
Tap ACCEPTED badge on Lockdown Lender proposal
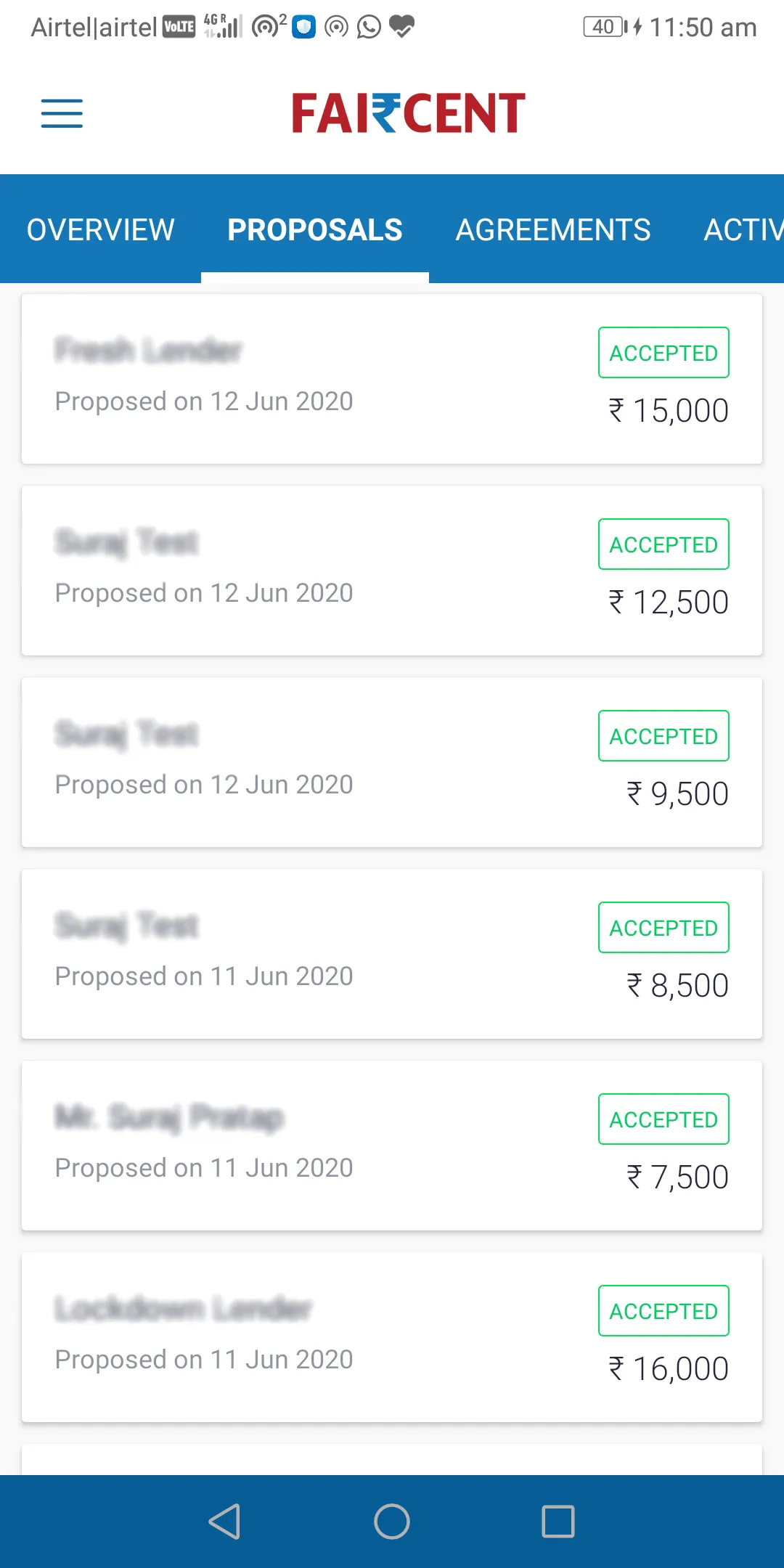663,1311
